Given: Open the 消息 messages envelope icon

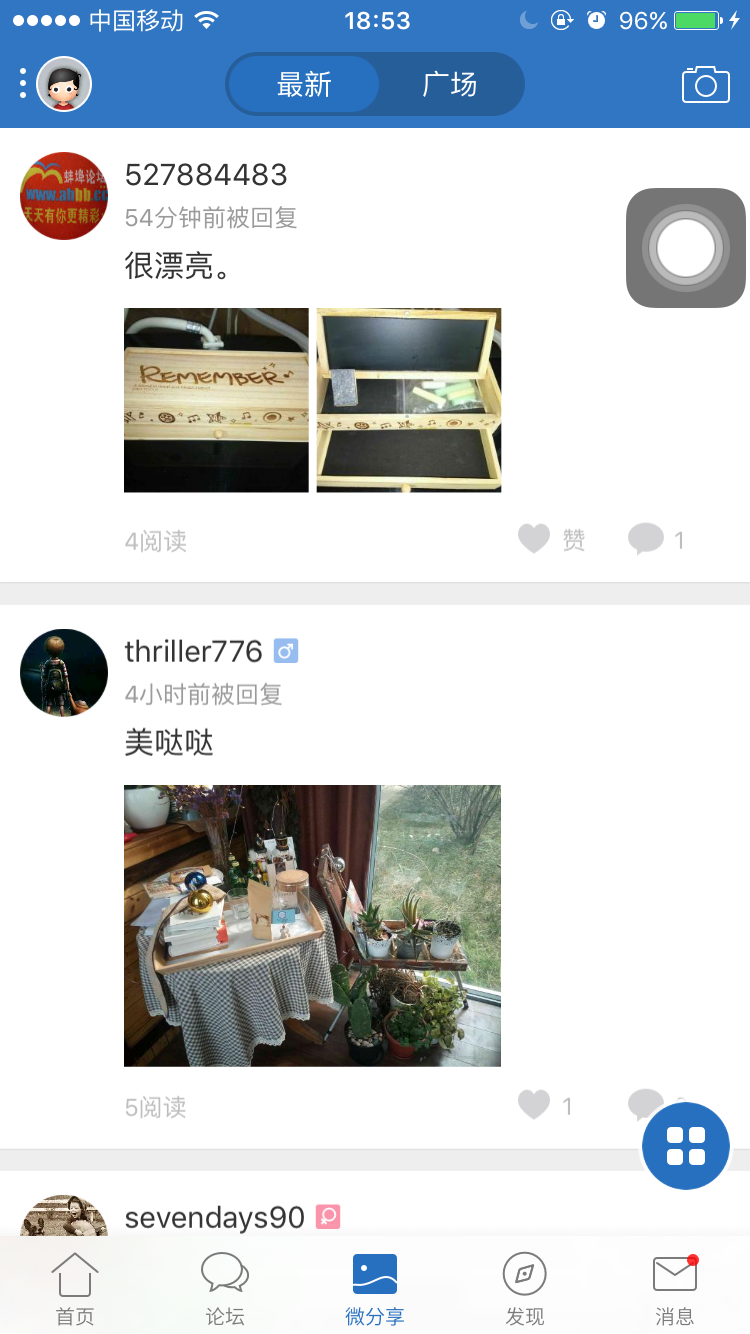Looking at the screenshot, I should [674, 1285].
